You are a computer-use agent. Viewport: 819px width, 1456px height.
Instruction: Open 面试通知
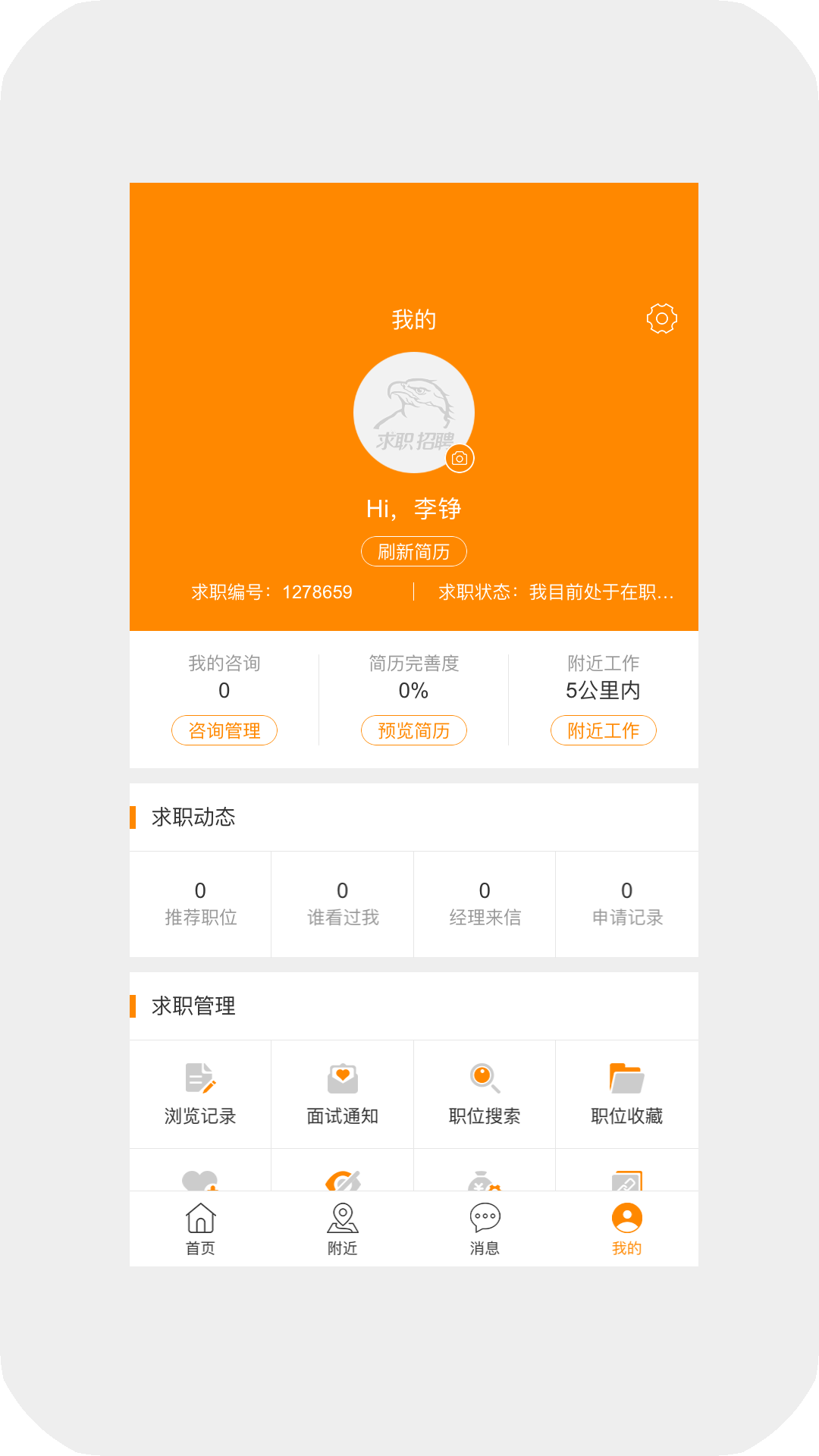[x=342, y=1094]
